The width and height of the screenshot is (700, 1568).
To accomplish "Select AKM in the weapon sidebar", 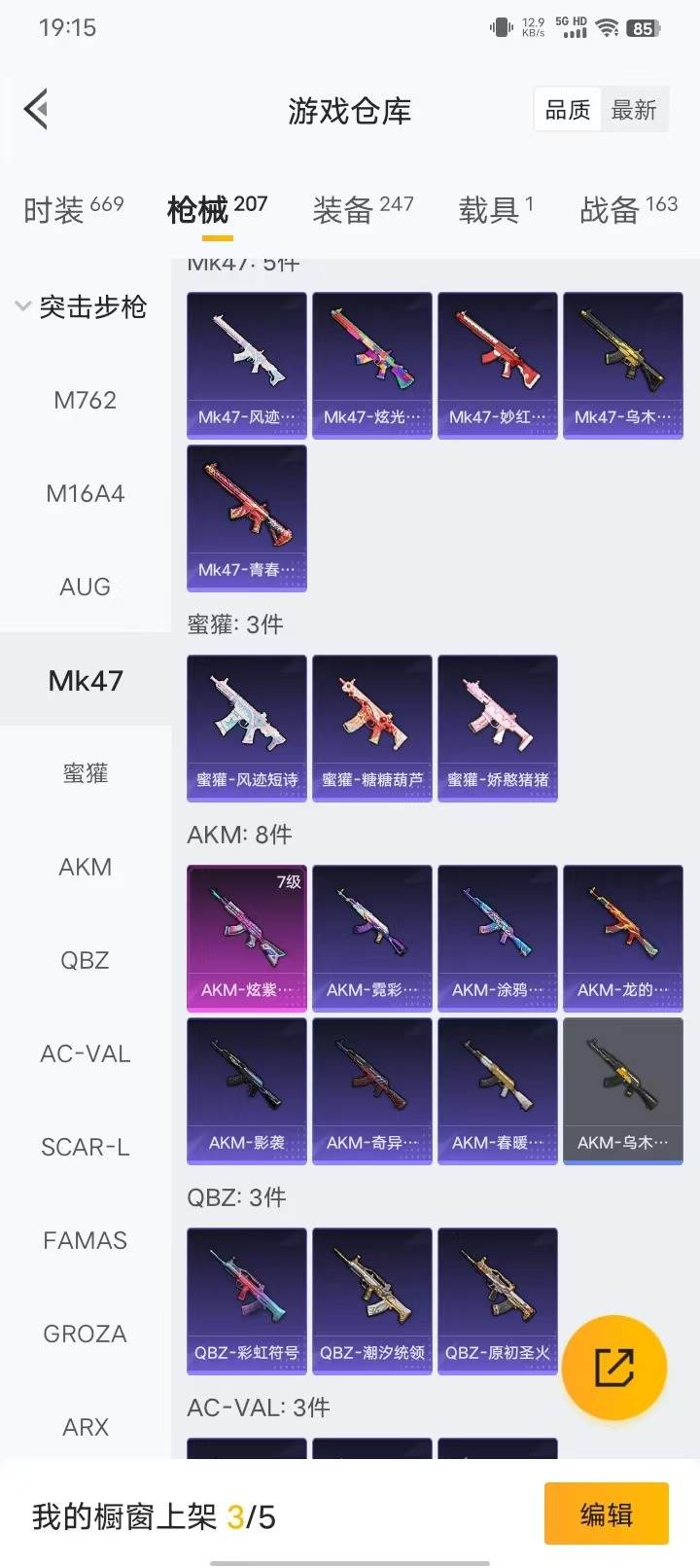I will (x=86, y=867).
